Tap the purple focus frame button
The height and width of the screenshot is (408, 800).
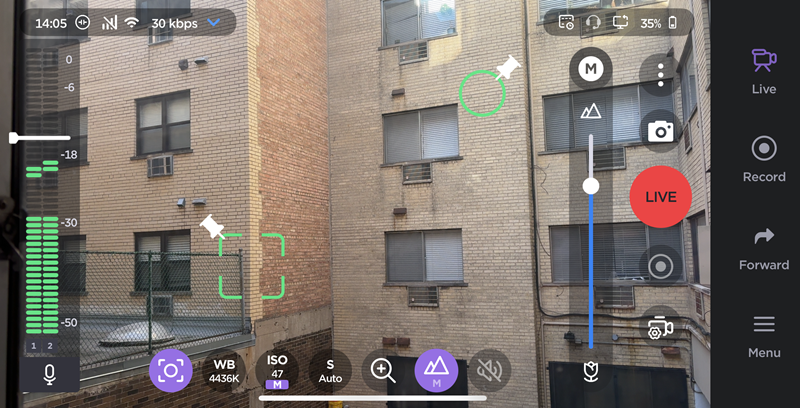[x=170, y=371]
